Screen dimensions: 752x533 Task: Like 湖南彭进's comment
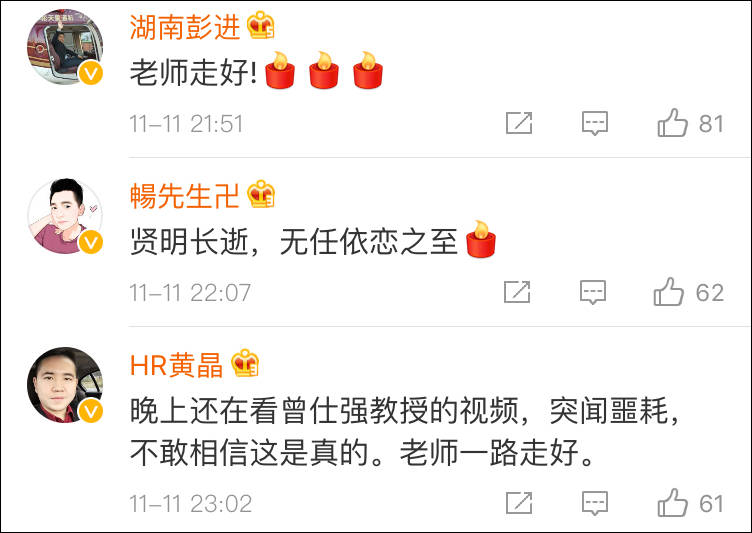[x=673, y=124]
